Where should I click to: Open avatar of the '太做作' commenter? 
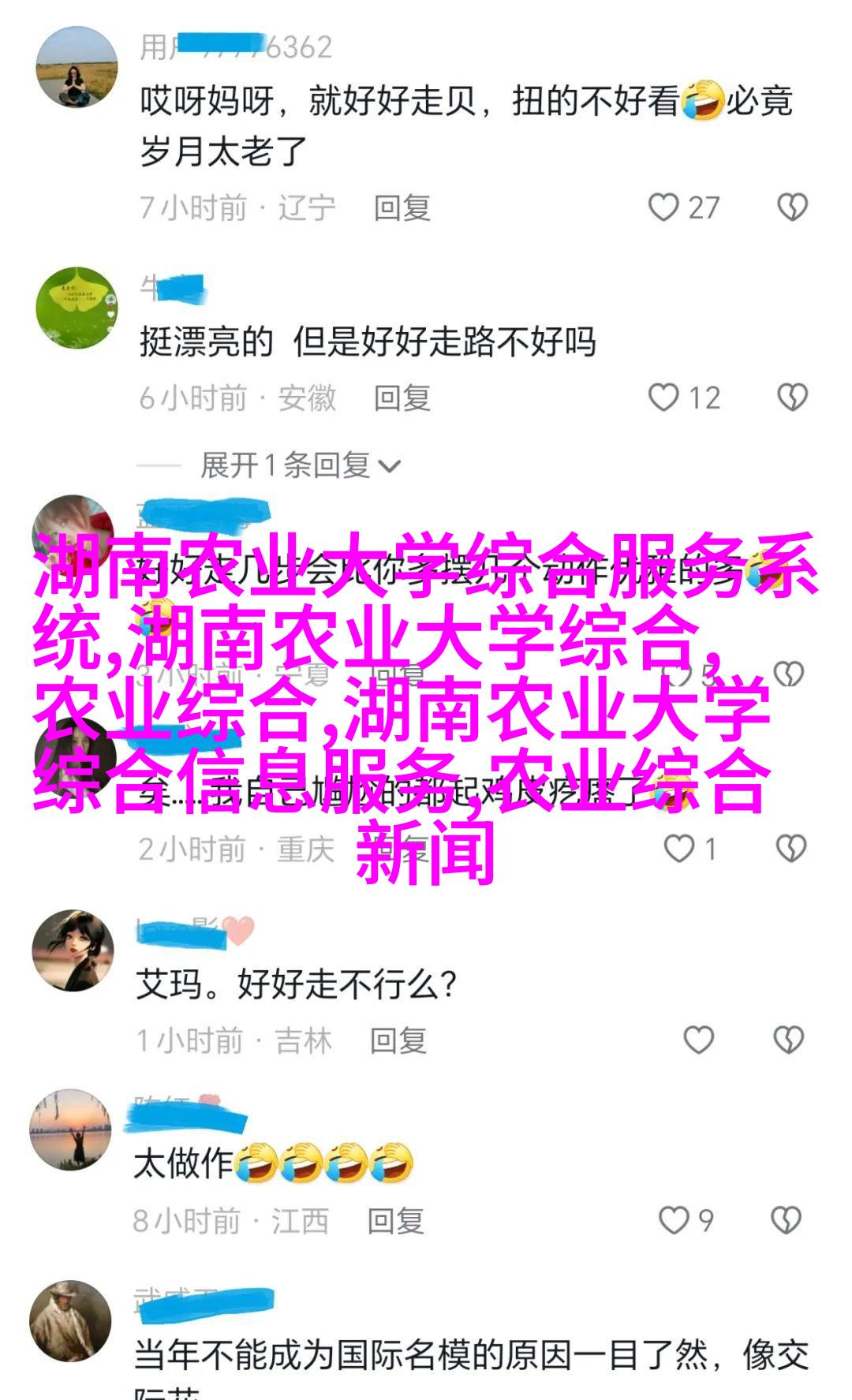pyautogui.click(x=70, y=1129)
